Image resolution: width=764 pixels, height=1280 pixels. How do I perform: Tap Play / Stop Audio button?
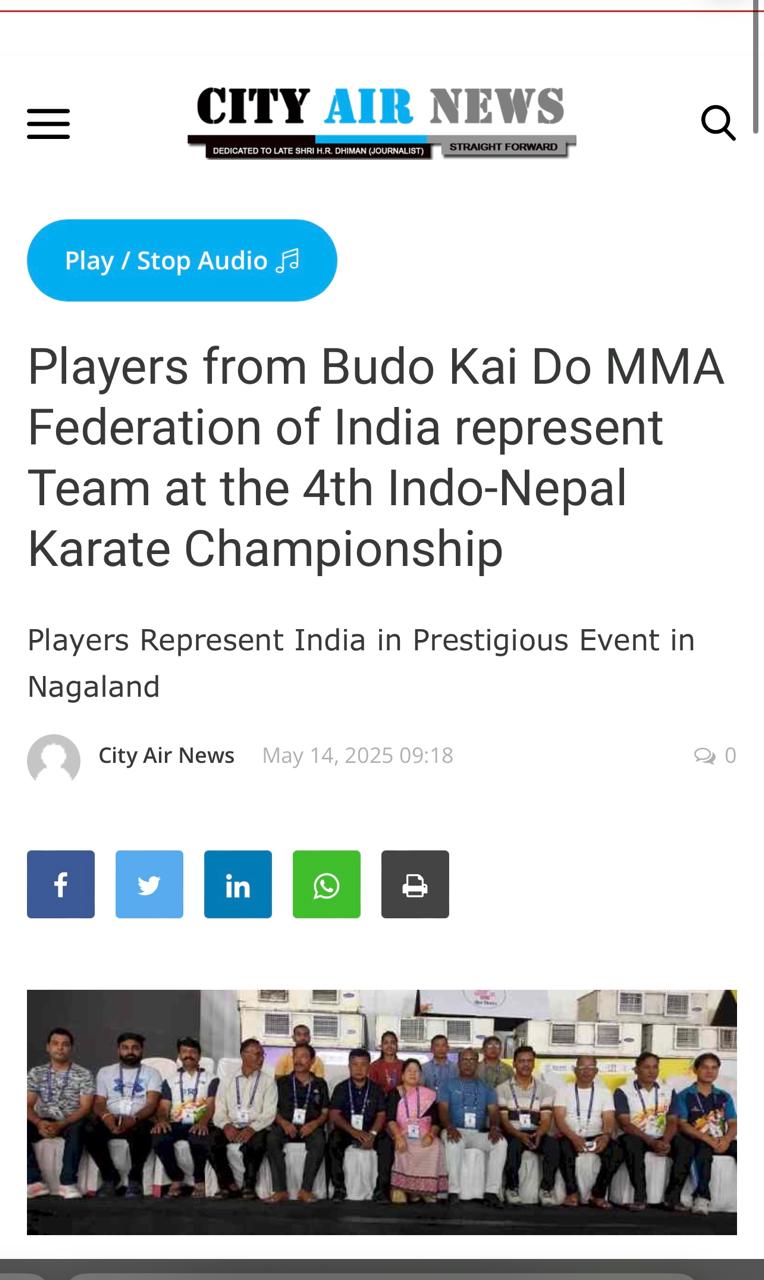pos(182,260)
